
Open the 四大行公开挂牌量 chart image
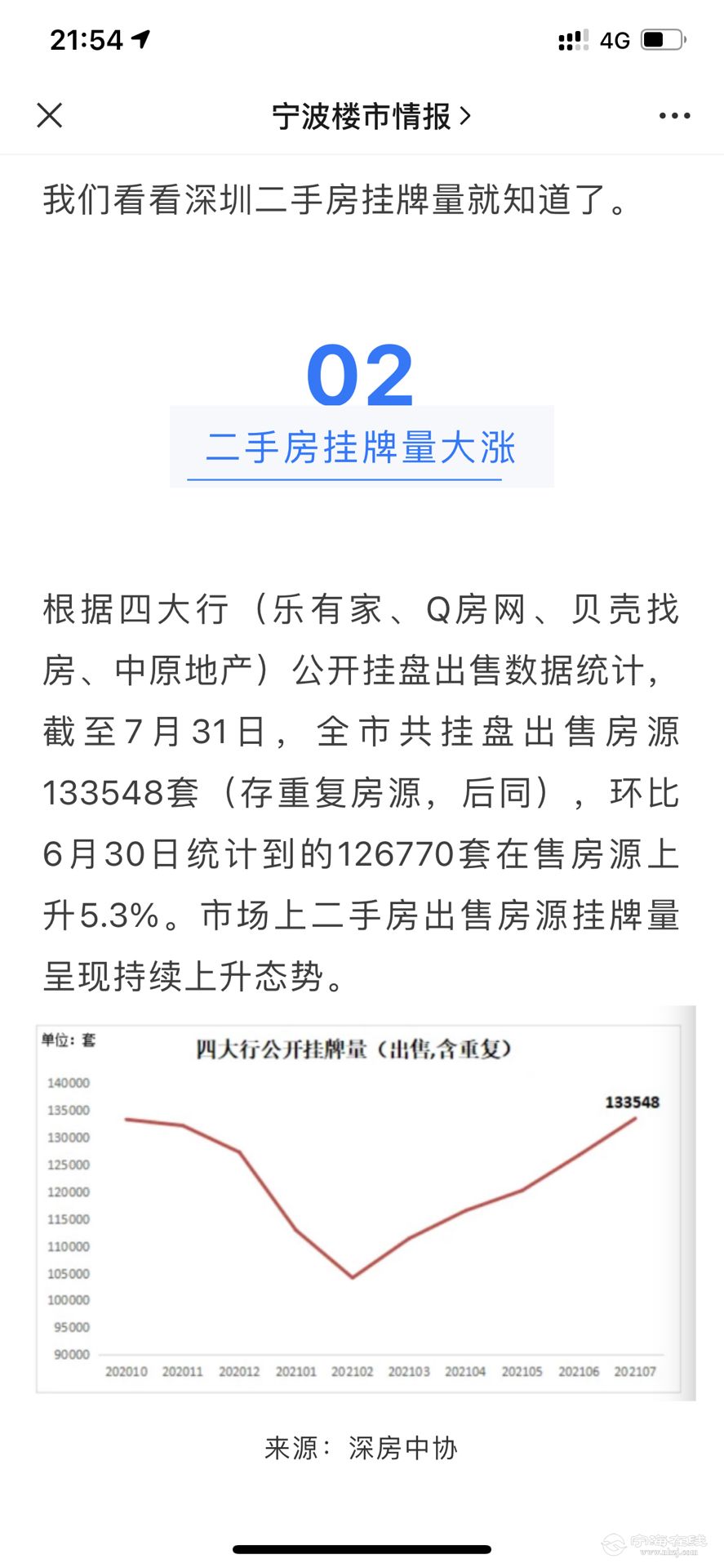364,1201
